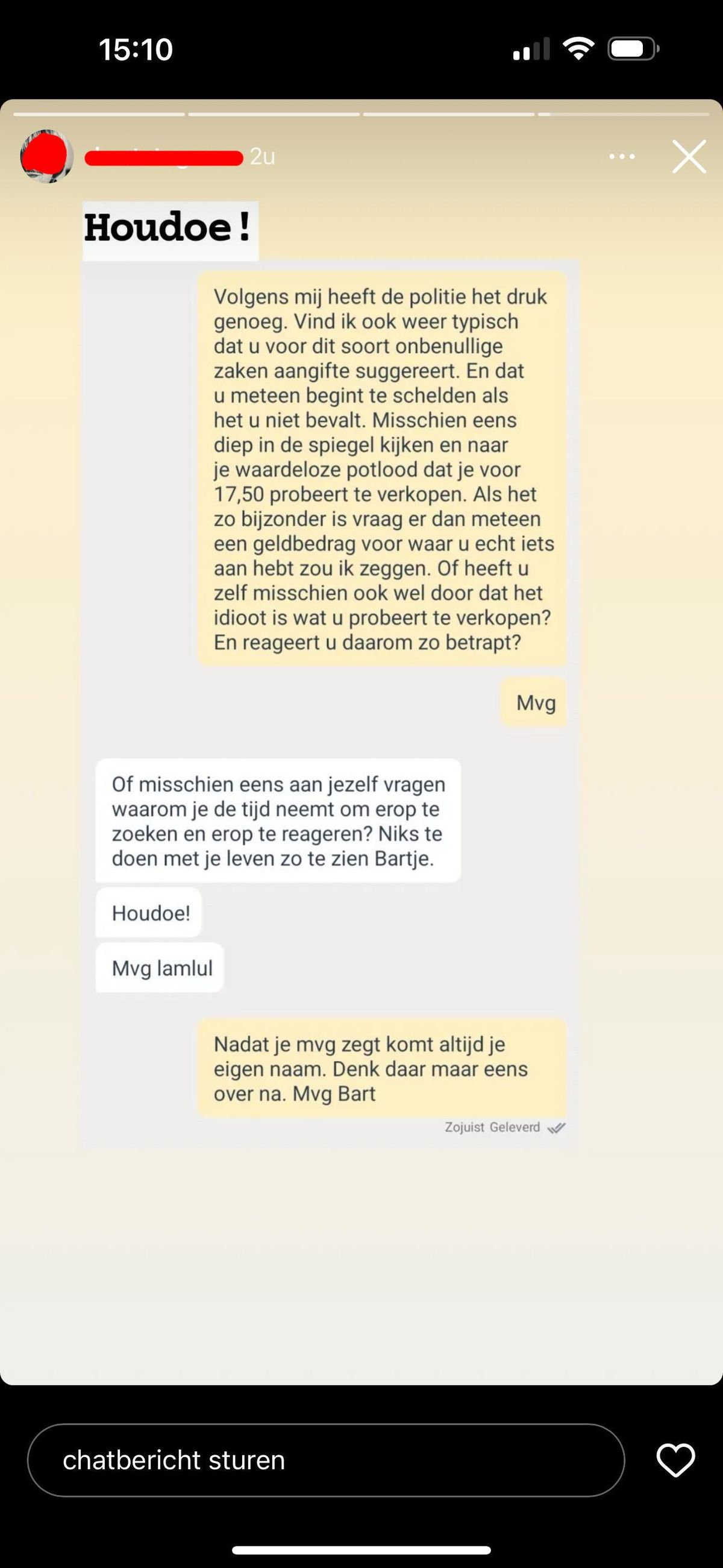Tap the 'chatbericht sturen' message field
The image size is (723, 1568).
325,1459
